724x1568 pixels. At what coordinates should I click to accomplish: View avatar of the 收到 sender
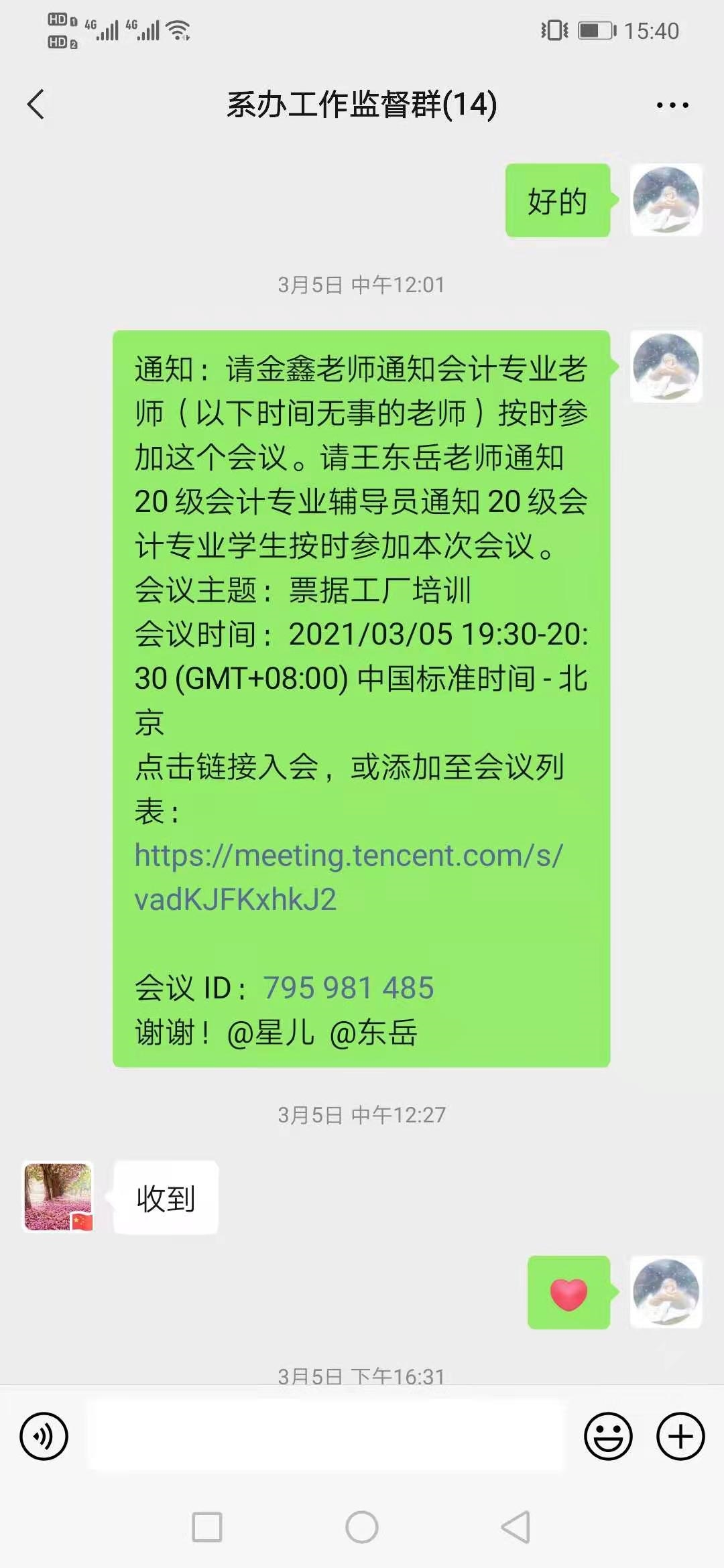click(58, 1197)
